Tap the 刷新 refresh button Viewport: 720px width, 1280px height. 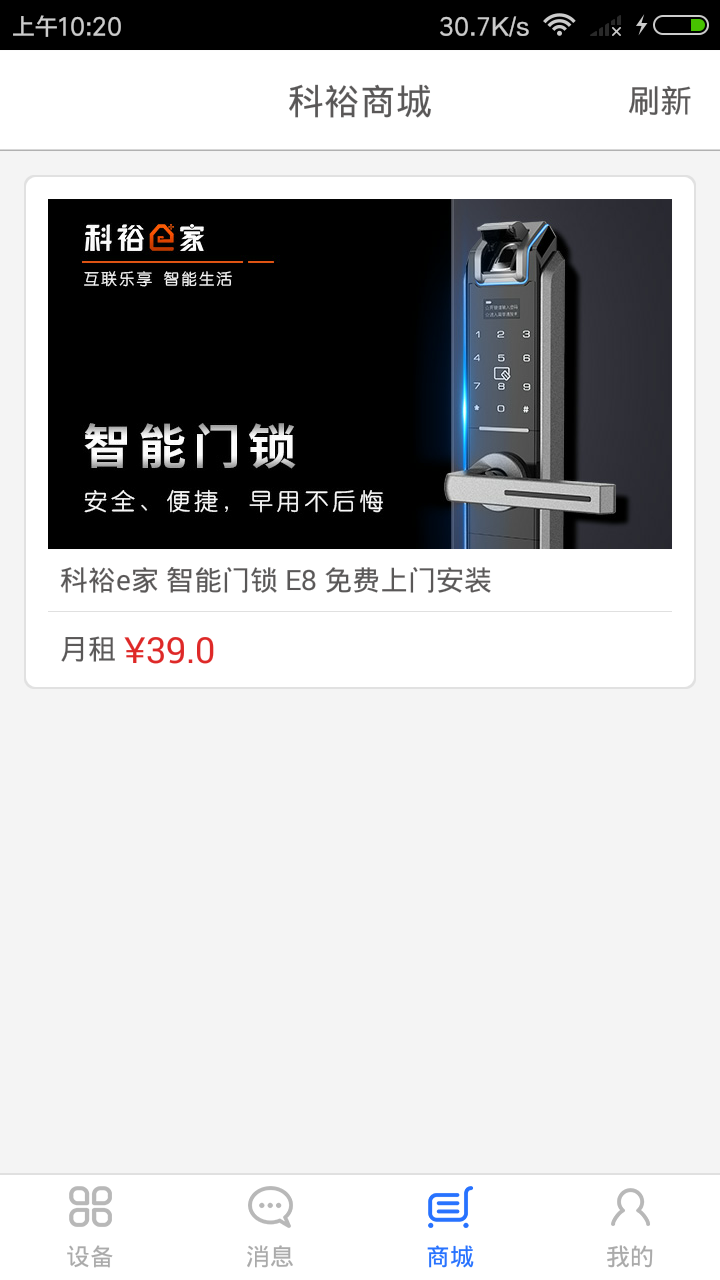tap(659, 101)
